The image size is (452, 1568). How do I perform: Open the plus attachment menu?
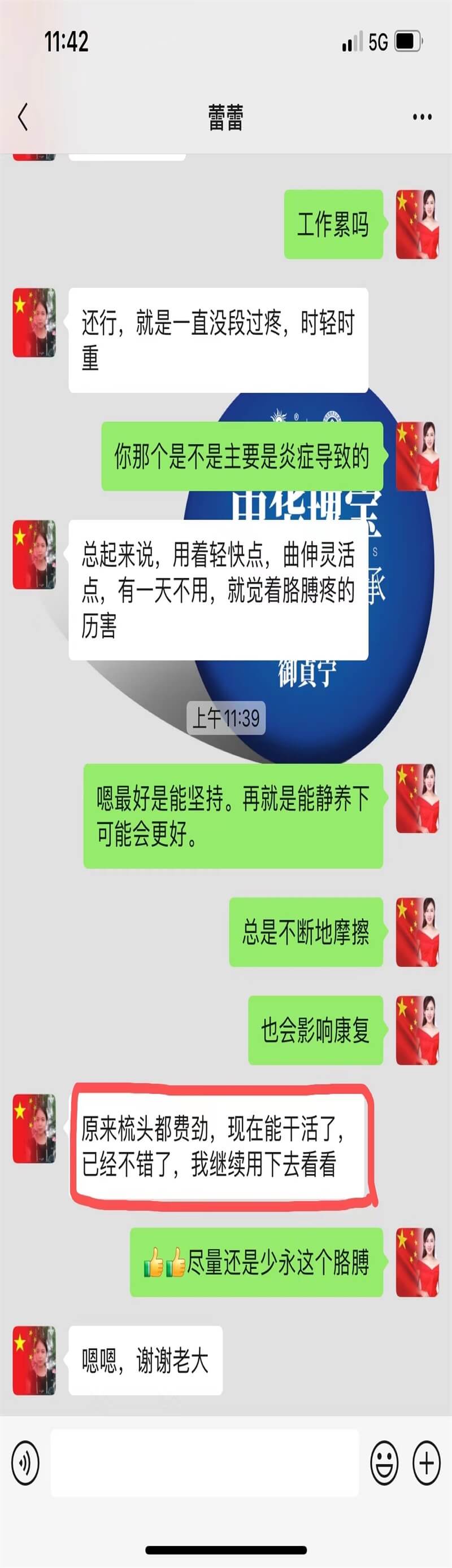(427, 1462)
